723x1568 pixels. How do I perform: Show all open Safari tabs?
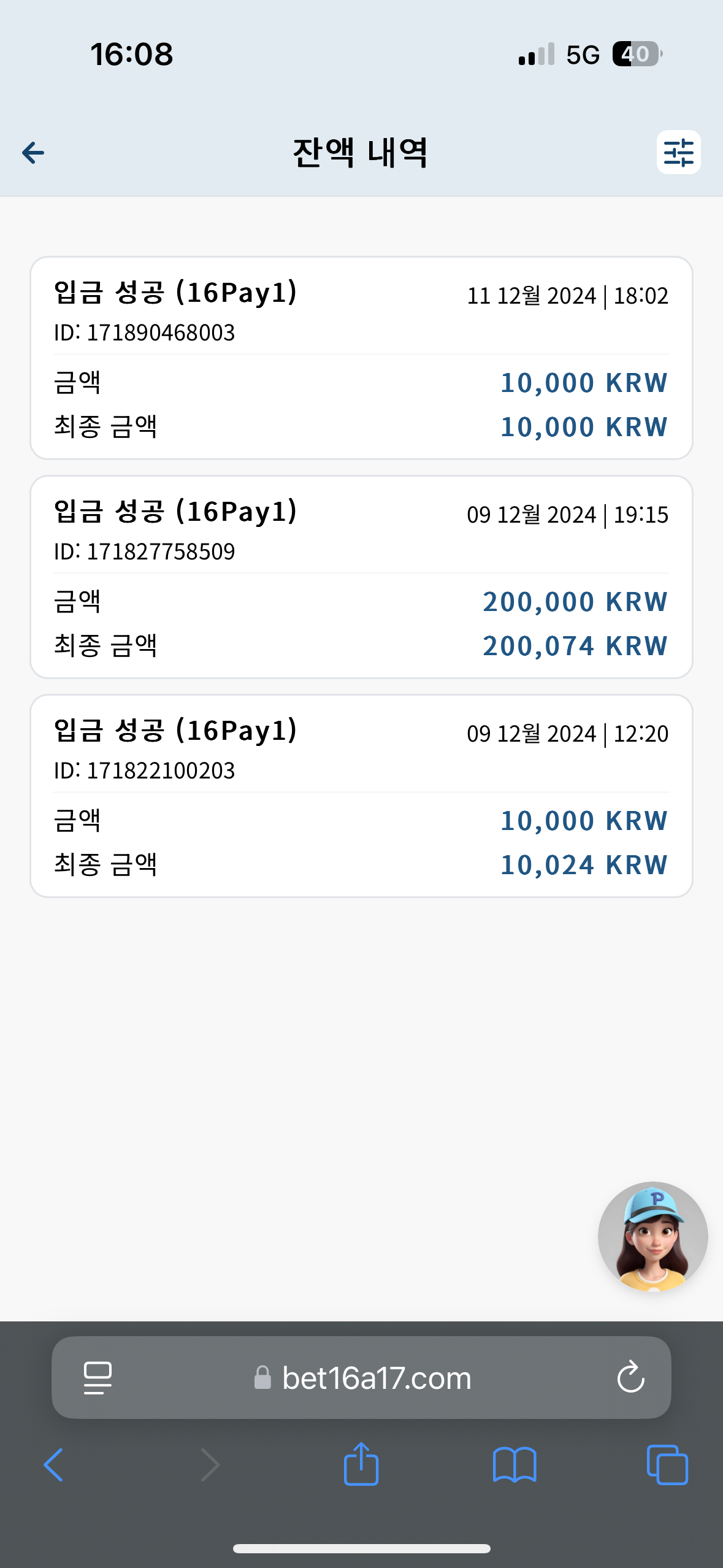[667, 1465]
